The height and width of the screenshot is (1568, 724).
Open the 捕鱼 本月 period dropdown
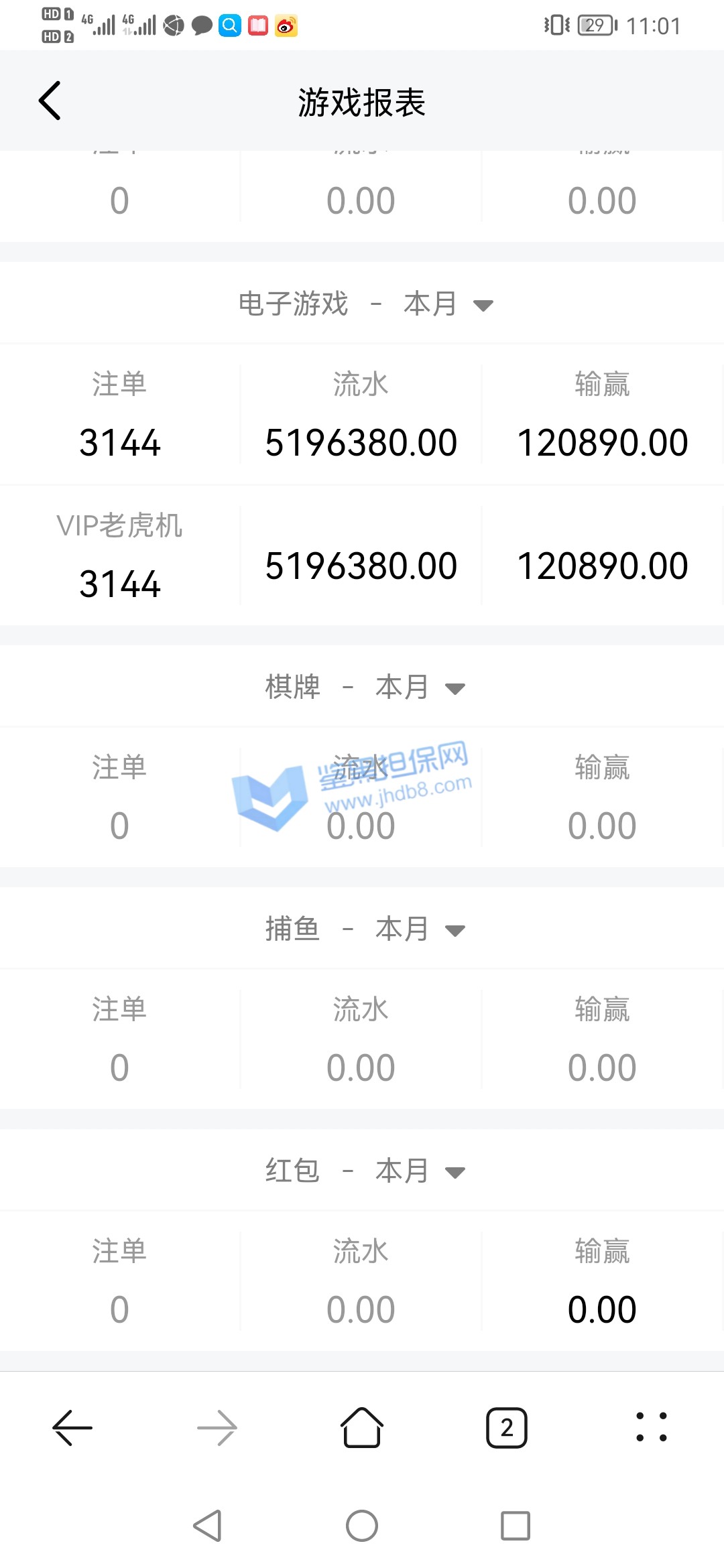pos(420,929)
